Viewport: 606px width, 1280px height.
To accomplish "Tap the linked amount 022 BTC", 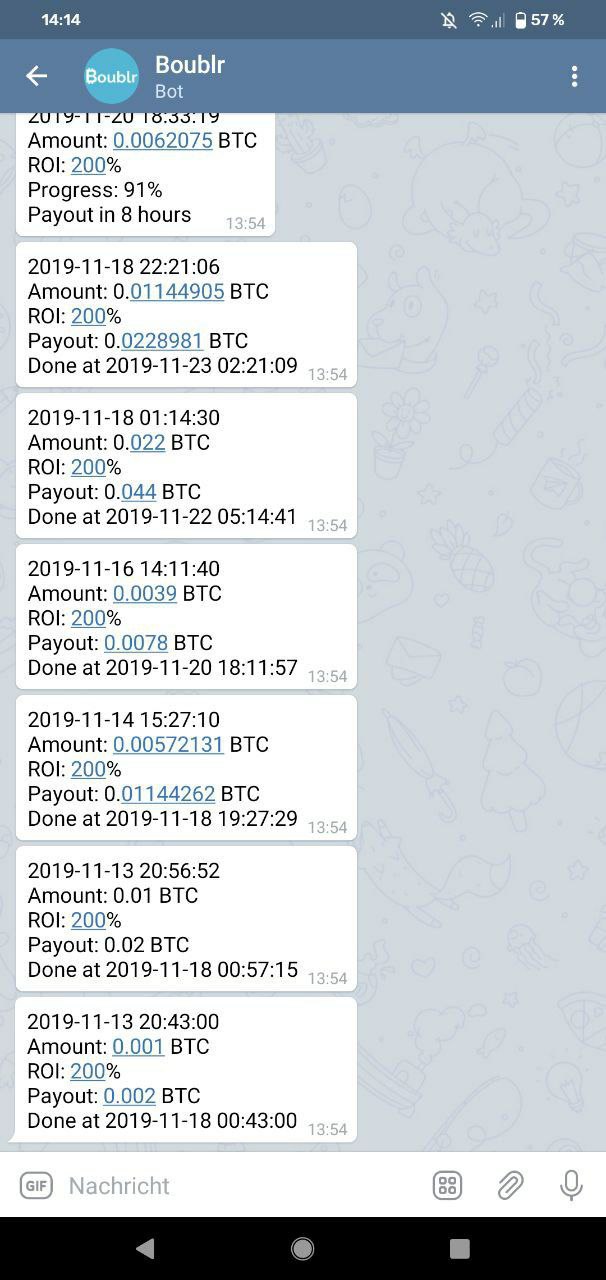I will pyautogui.click(x=147, y=442).
